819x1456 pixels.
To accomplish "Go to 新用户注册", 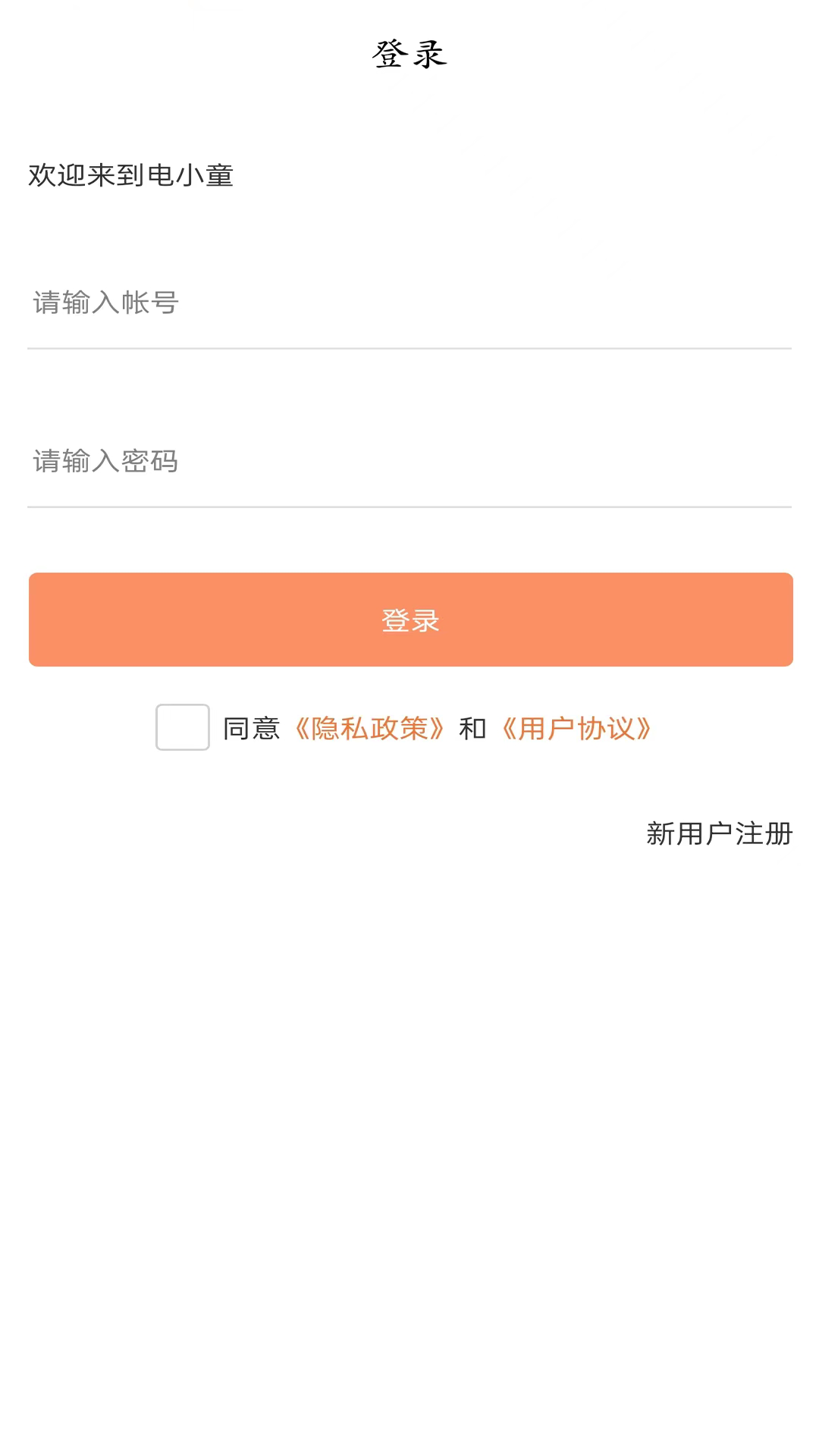I will (719, 833).
